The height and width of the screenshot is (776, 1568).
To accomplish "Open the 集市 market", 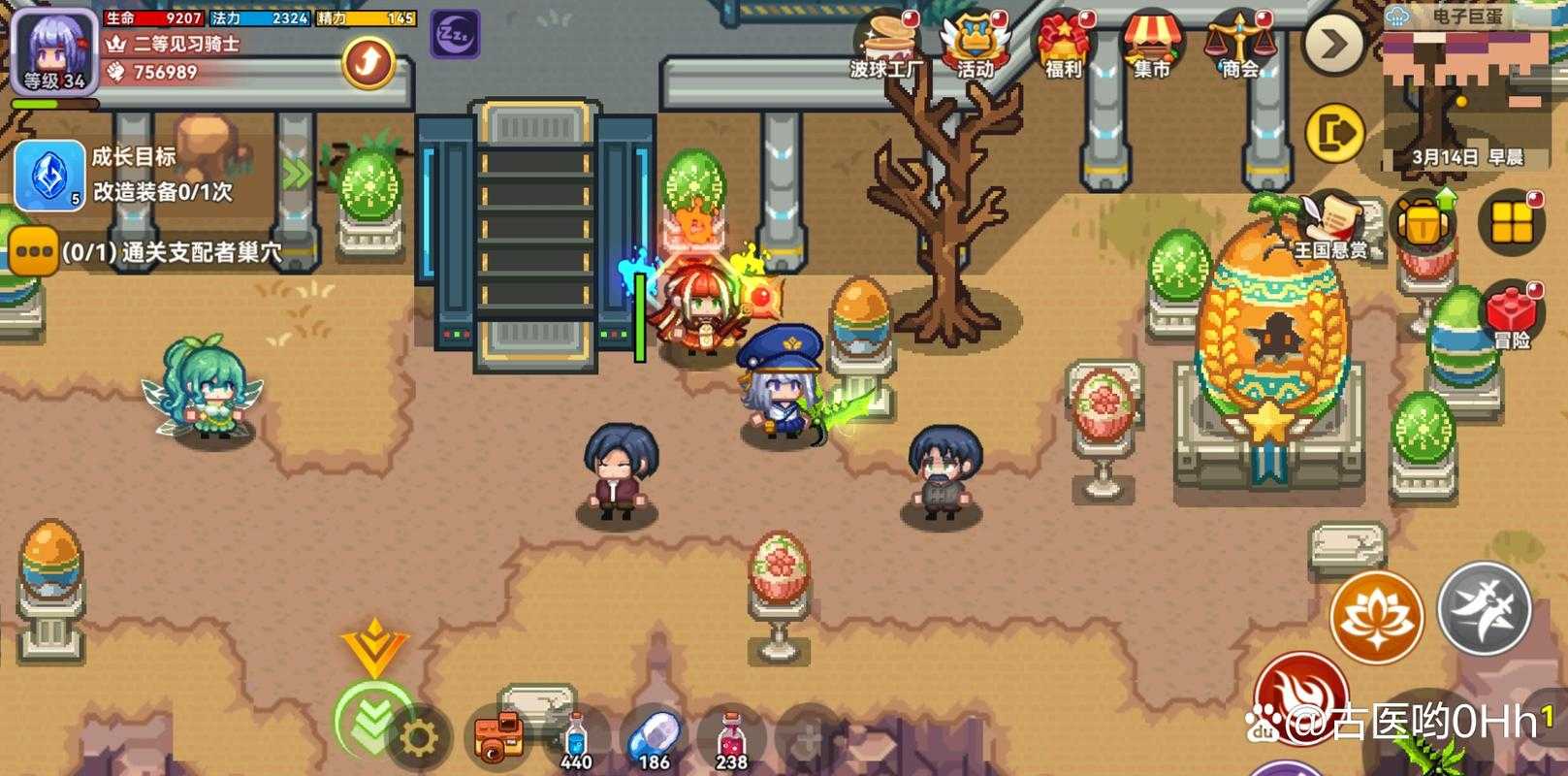I will [1152, 45].
